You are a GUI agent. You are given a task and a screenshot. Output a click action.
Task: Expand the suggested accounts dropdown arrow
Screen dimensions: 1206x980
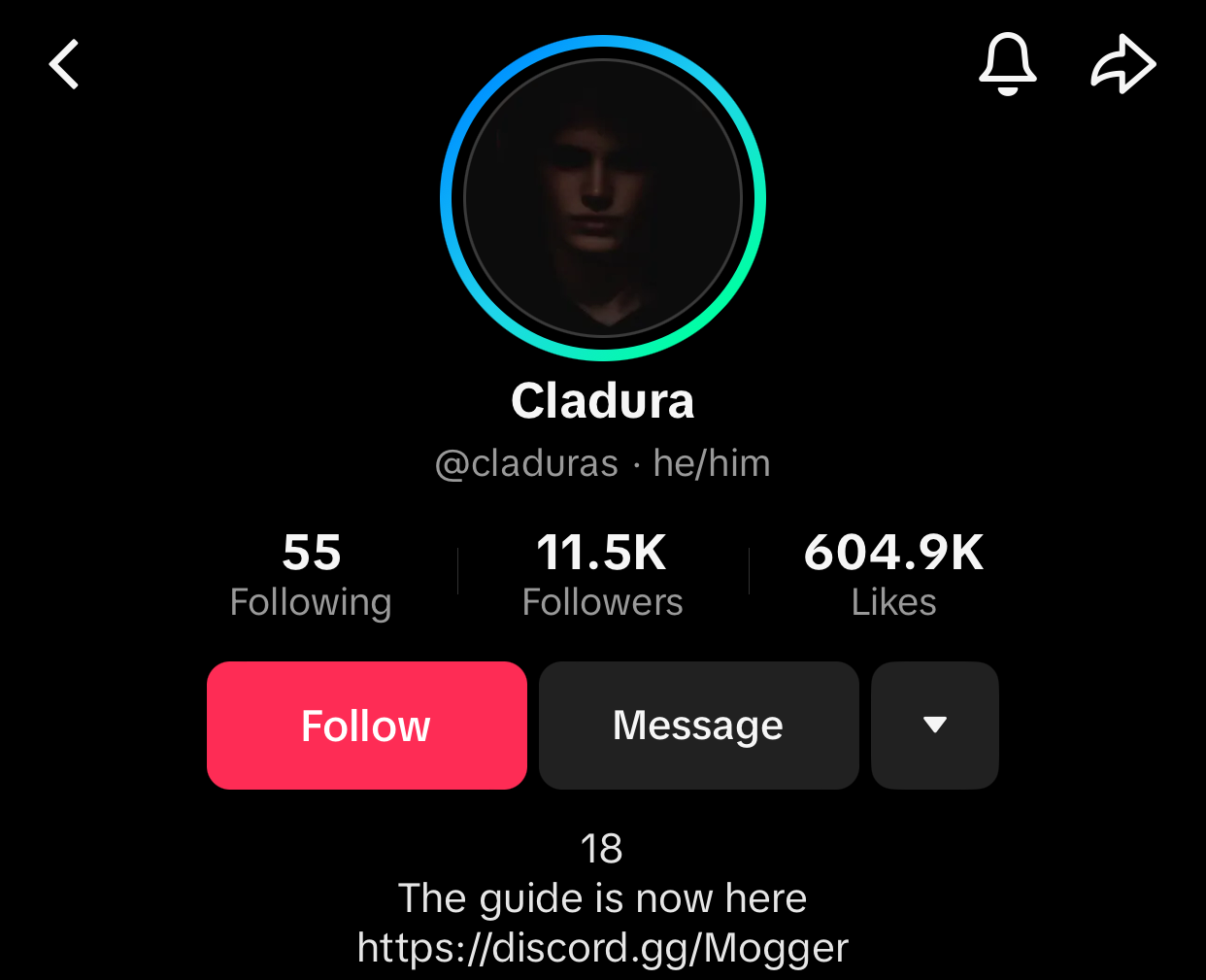point(934,726)
